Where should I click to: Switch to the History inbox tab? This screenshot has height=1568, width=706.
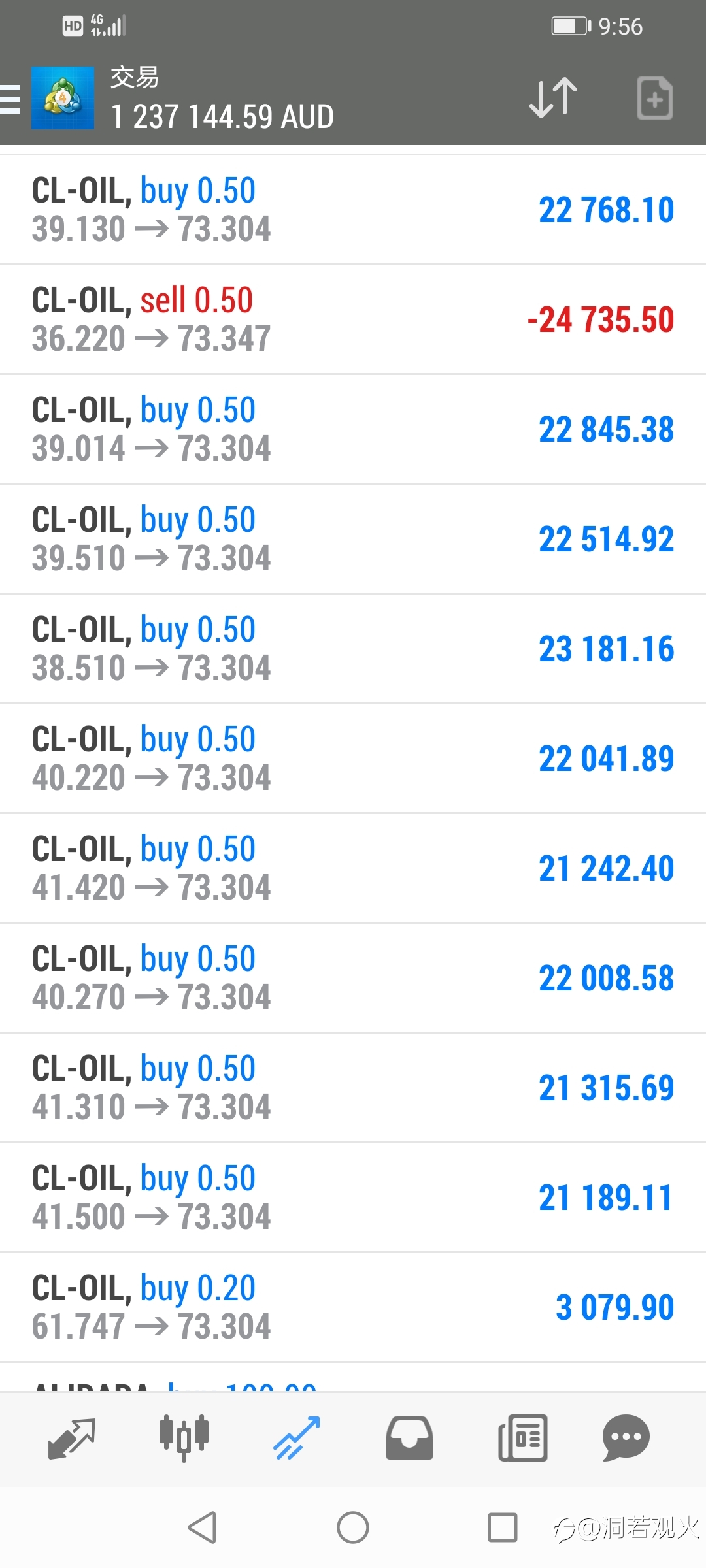click(x=409, y=1438)
